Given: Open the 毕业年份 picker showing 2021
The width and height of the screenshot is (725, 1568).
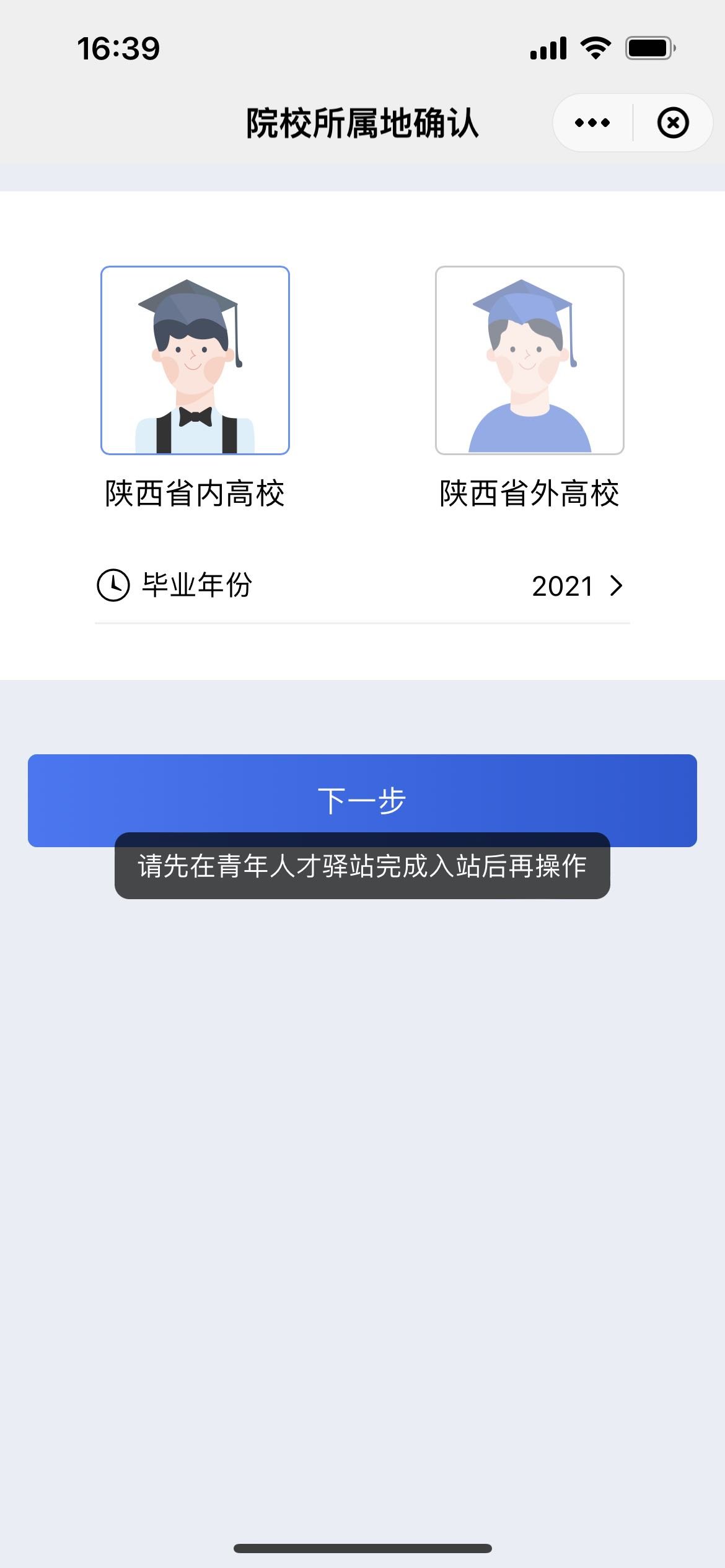Looking at the screenshot, I should coord(576,586).
